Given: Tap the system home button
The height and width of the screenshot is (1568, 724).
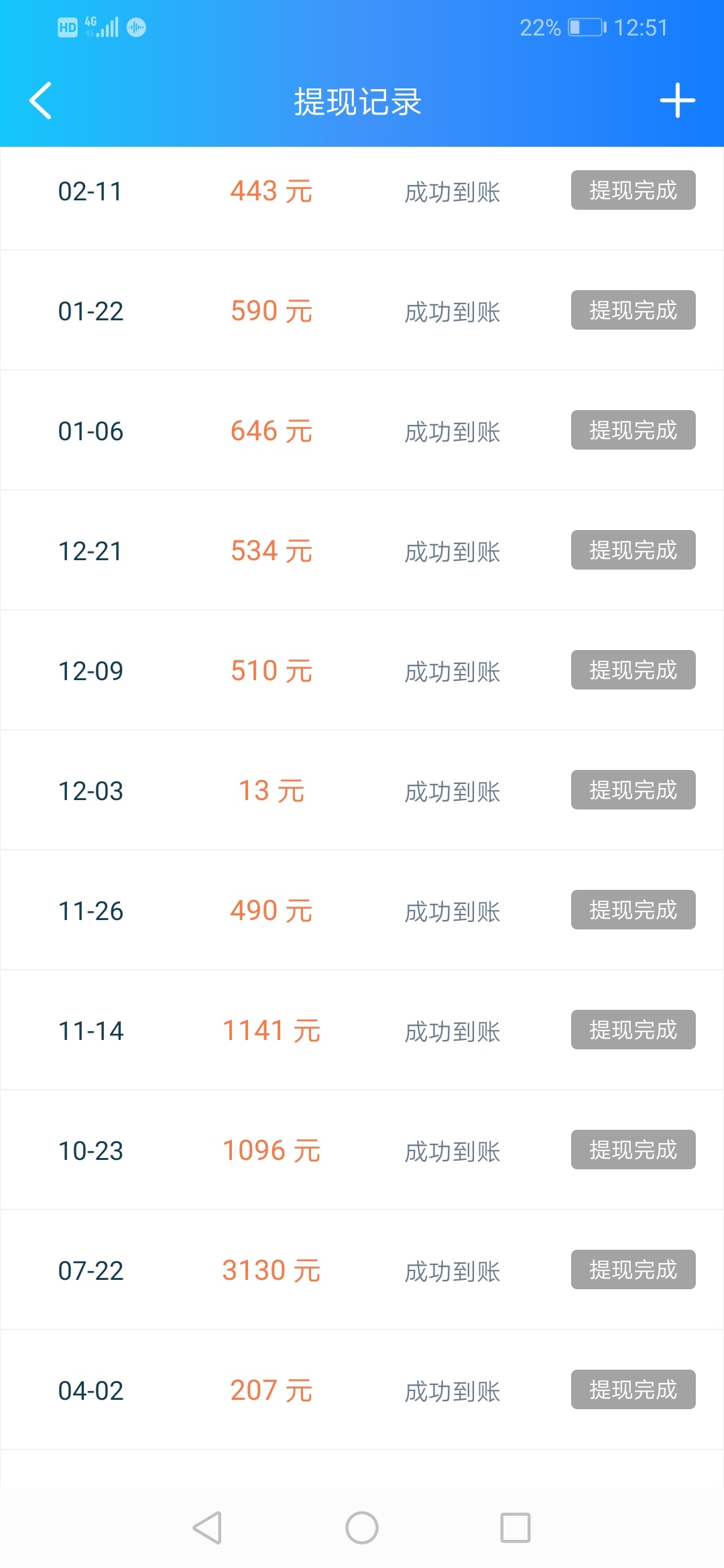Looking at the screenshot, I should (362, 1528).
